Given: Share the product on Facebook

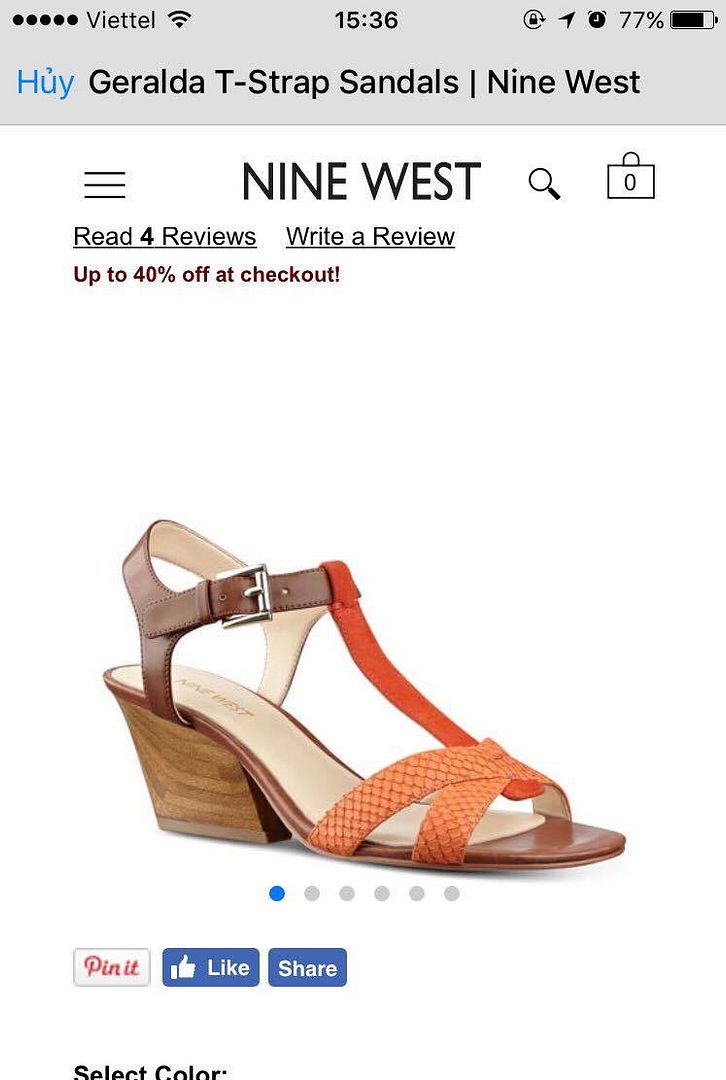Looking at the screenshot, I should (x=307, y=967).
